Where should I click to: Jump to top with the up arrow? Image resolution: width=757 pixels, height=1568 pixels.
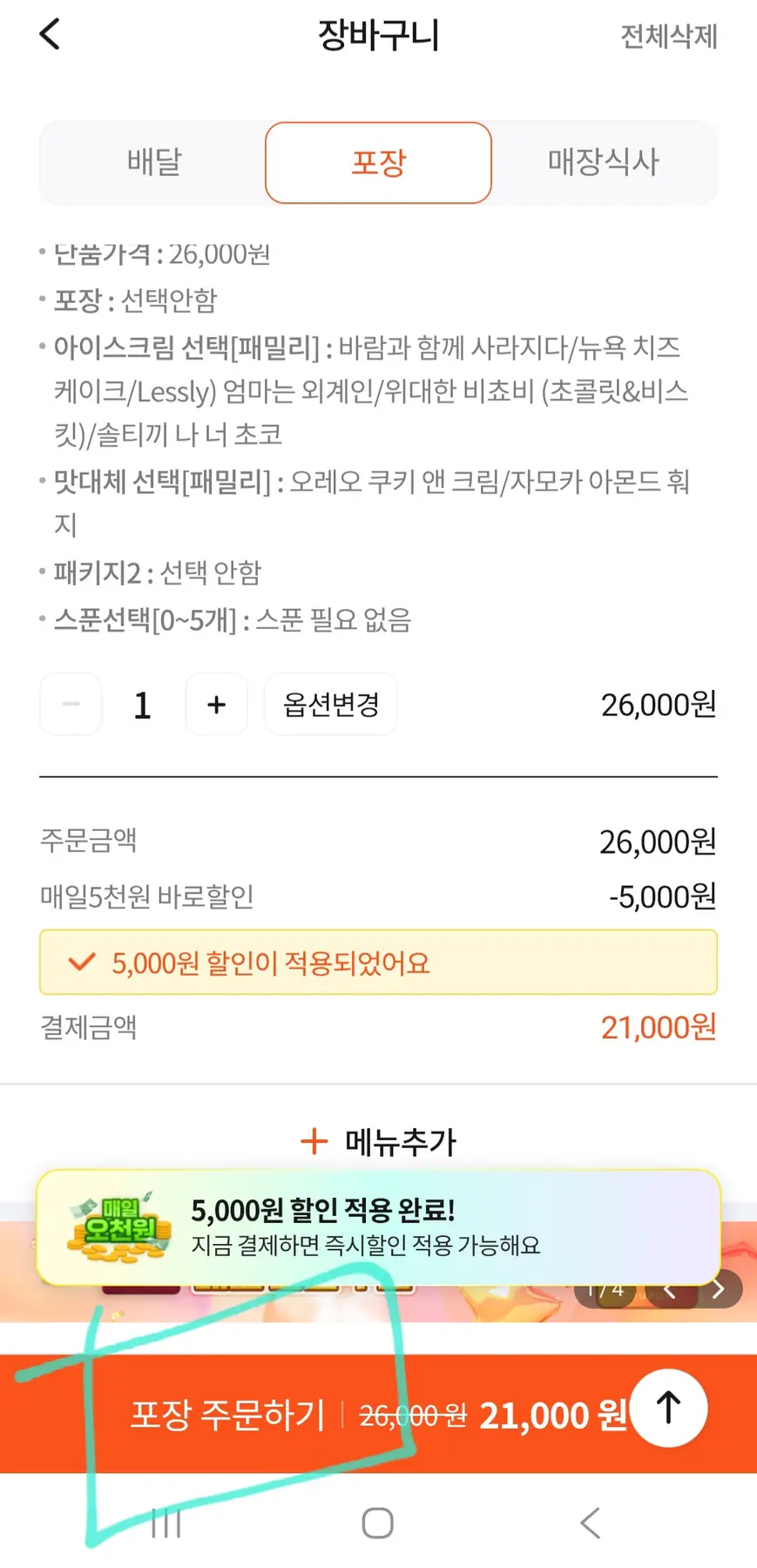pyautogui.click(x=668, y=1408)
